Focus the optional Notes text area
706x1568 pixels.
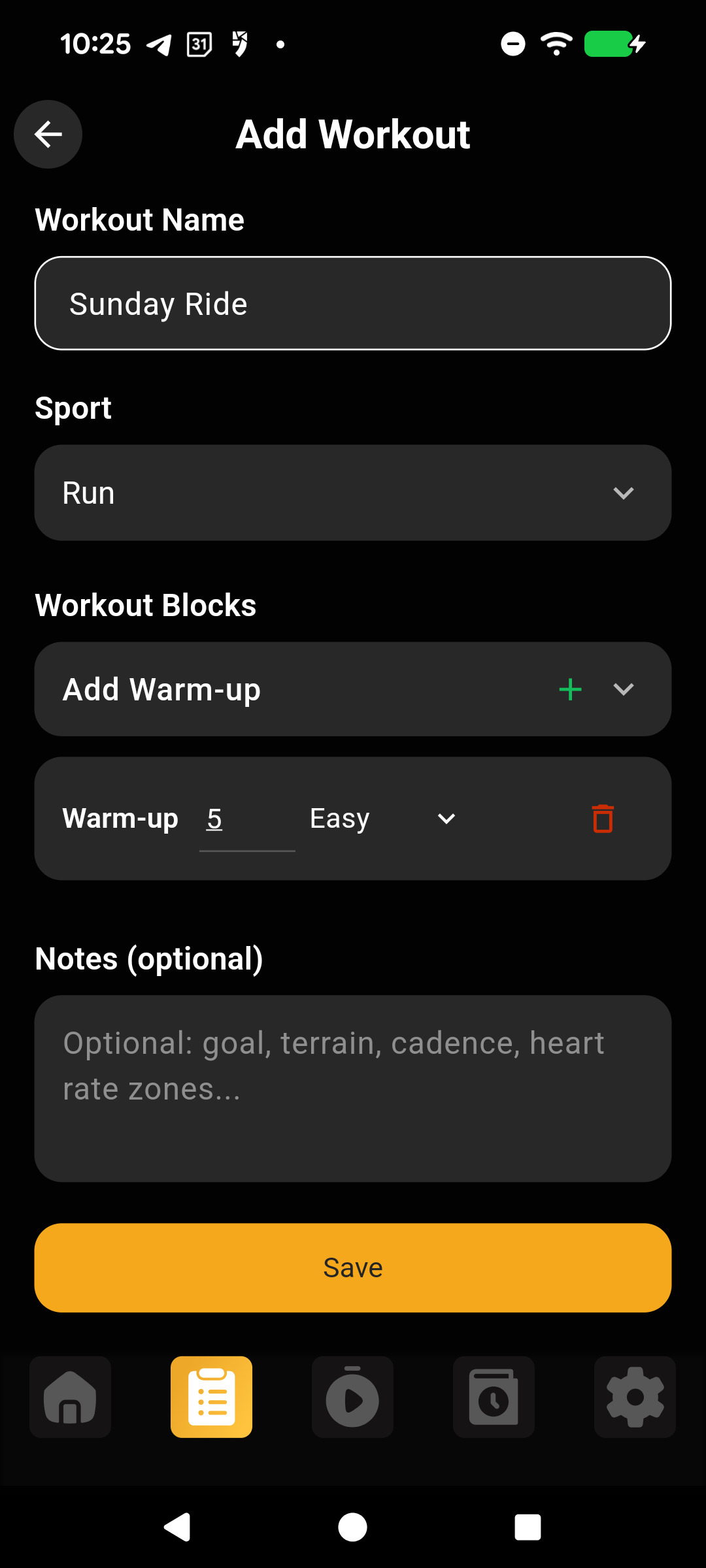[x=353, y=1088]
